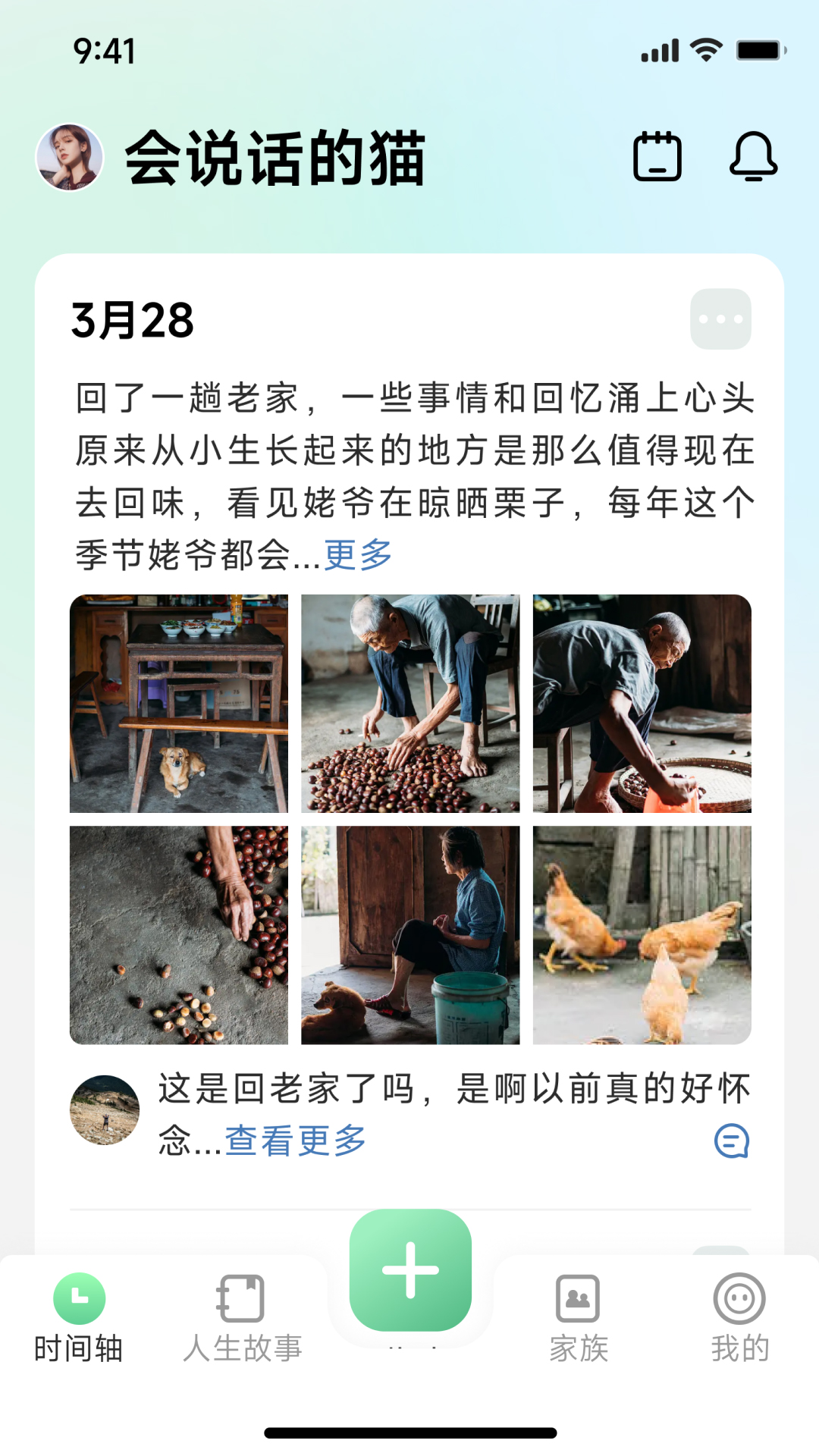Open photo of man sorting chestnuts on floor
This screenshot has width=819, height=1456.
[410, 704]
